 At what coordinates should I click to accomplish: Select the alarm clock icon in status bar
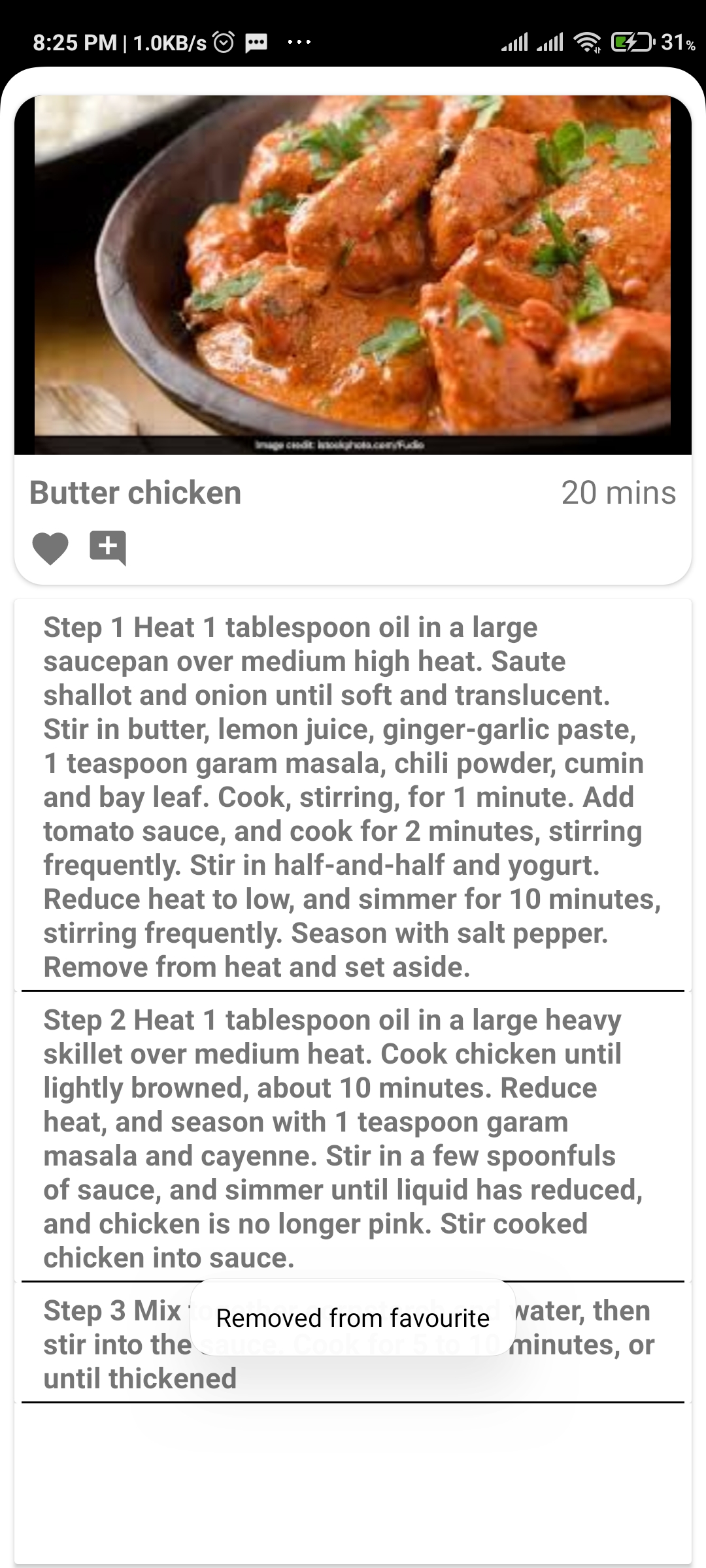224,41
